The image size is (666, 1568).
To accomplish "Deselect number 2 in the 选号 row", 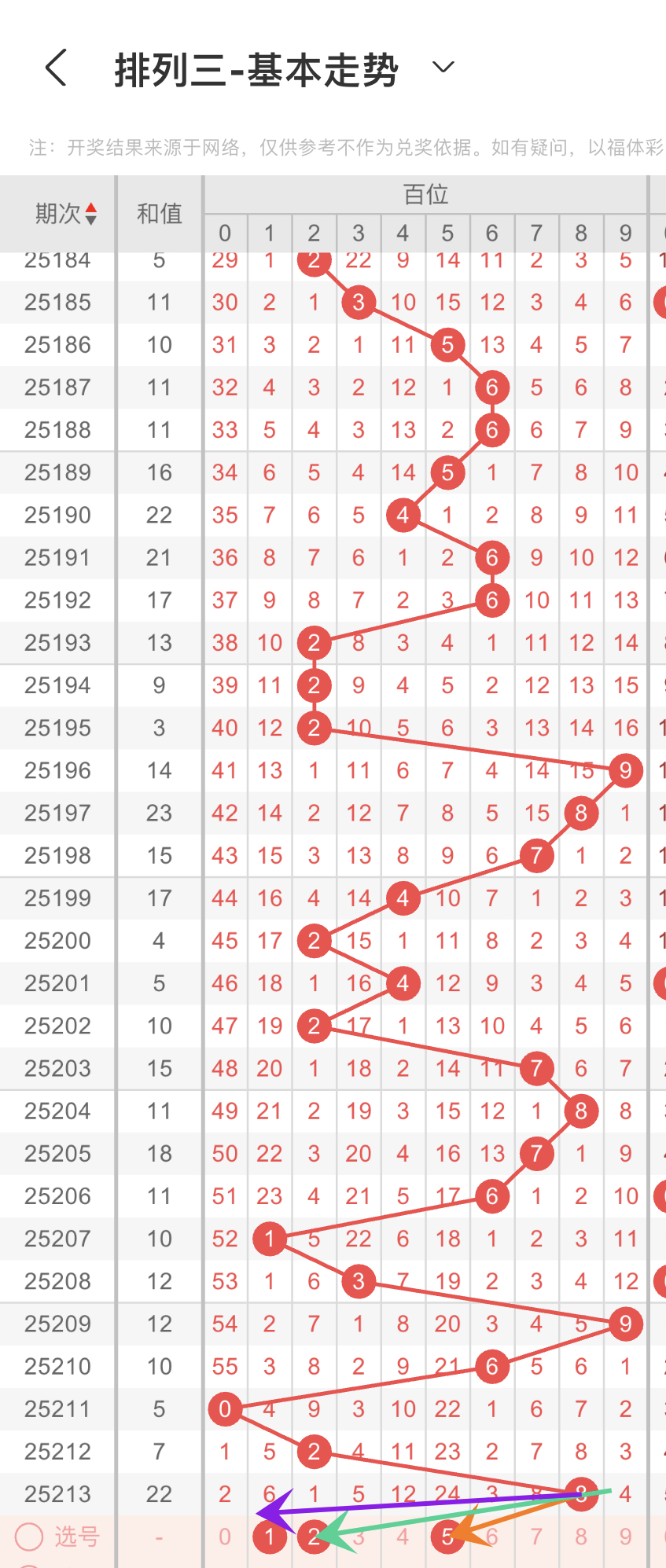I will pyautogui.click(x=314, y=1537).
